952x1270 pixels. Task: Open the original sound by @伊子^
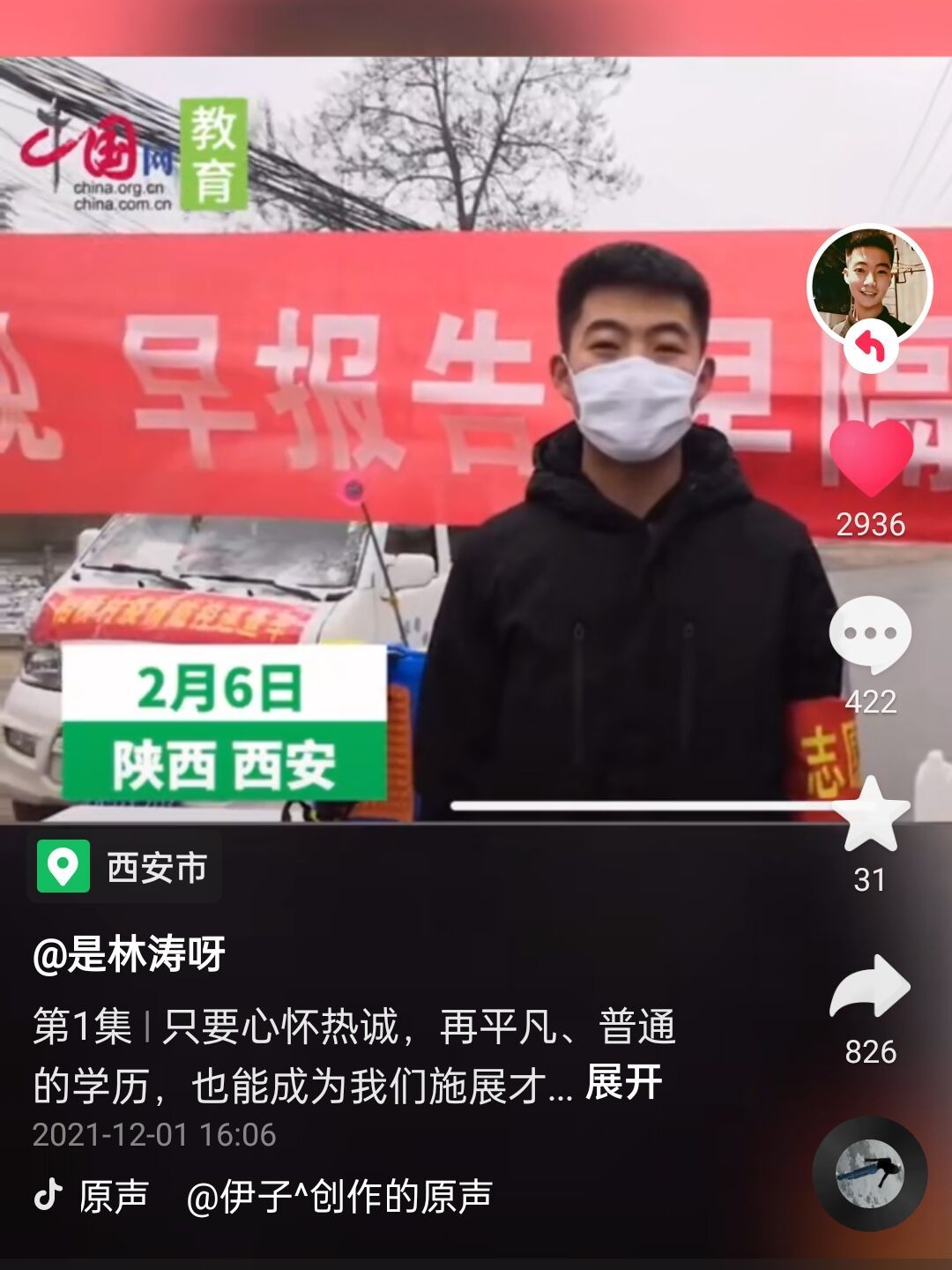coord(338,1196)
